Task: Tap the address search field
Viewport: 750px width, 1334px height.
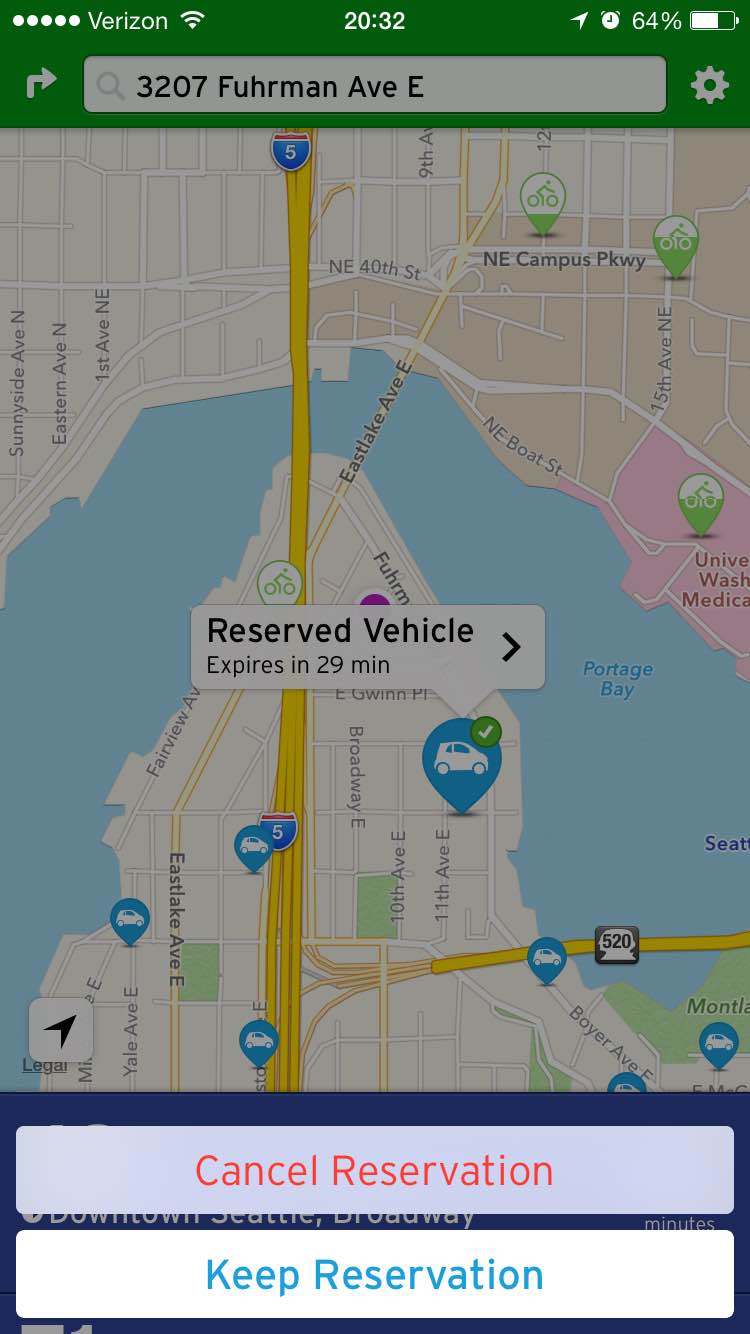Action: point(375,86)
